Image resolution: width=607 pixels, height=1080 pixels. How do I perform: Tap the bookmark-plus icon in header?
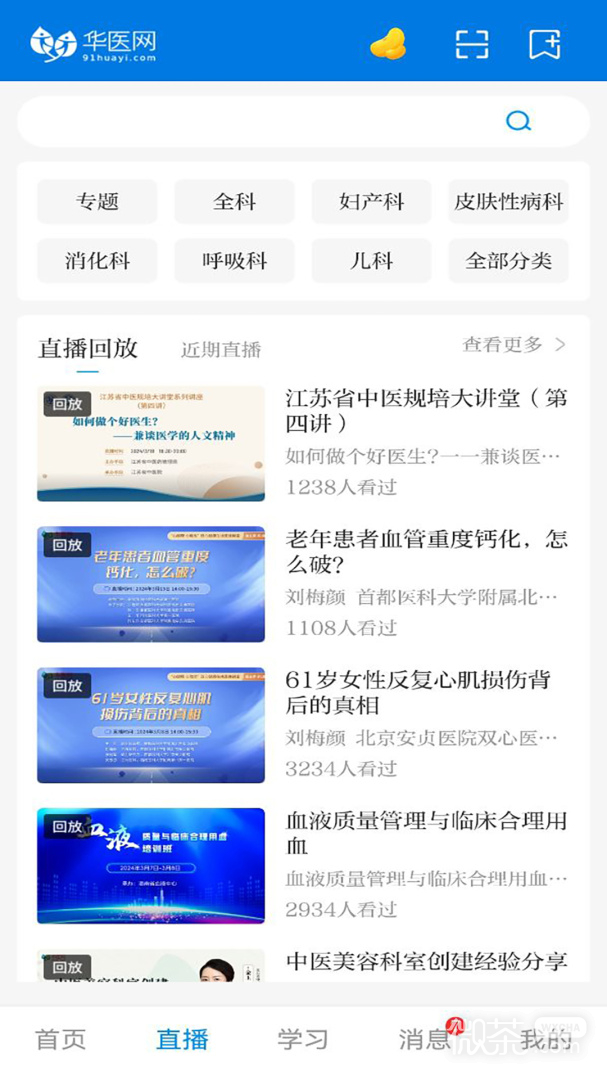click(x=544, y=44)
